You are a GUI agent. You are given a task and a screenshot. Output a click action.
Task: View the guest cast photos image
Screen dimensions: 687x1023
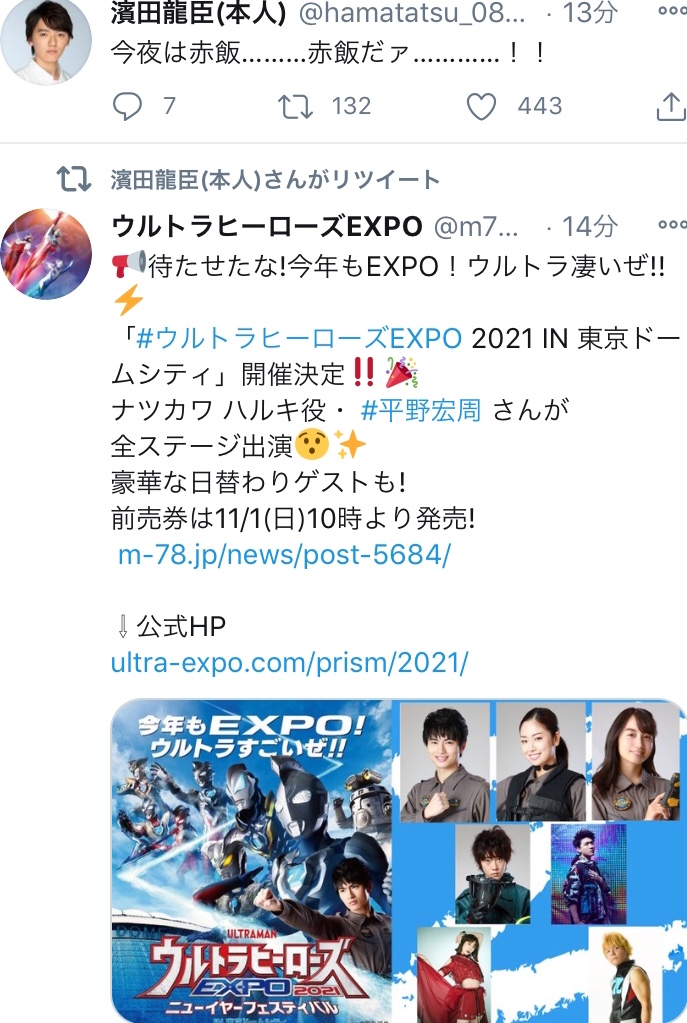543,860
